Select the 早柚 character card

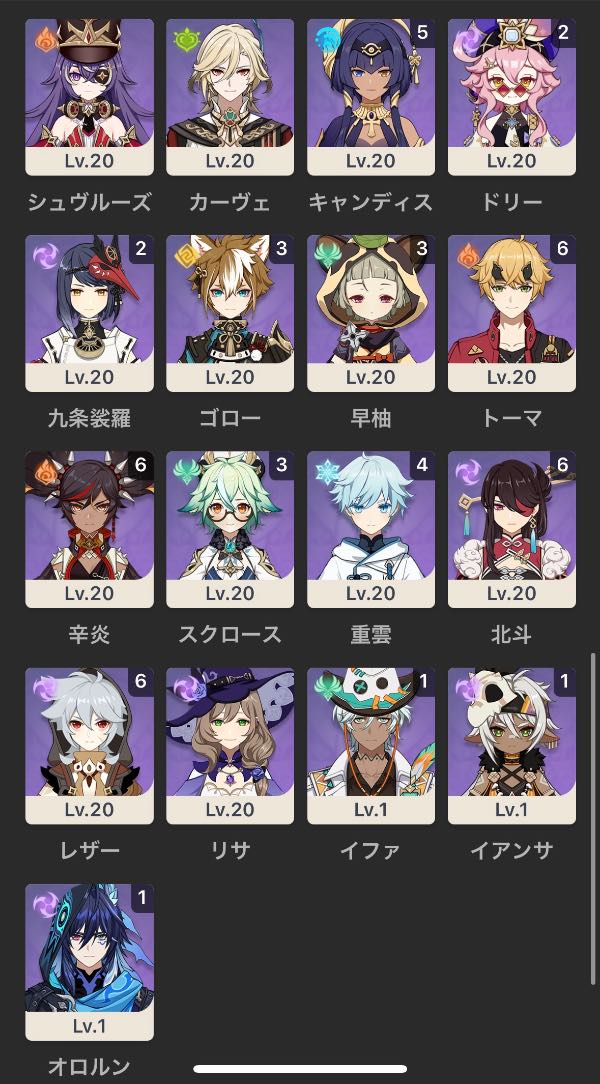tap(371, 313)
